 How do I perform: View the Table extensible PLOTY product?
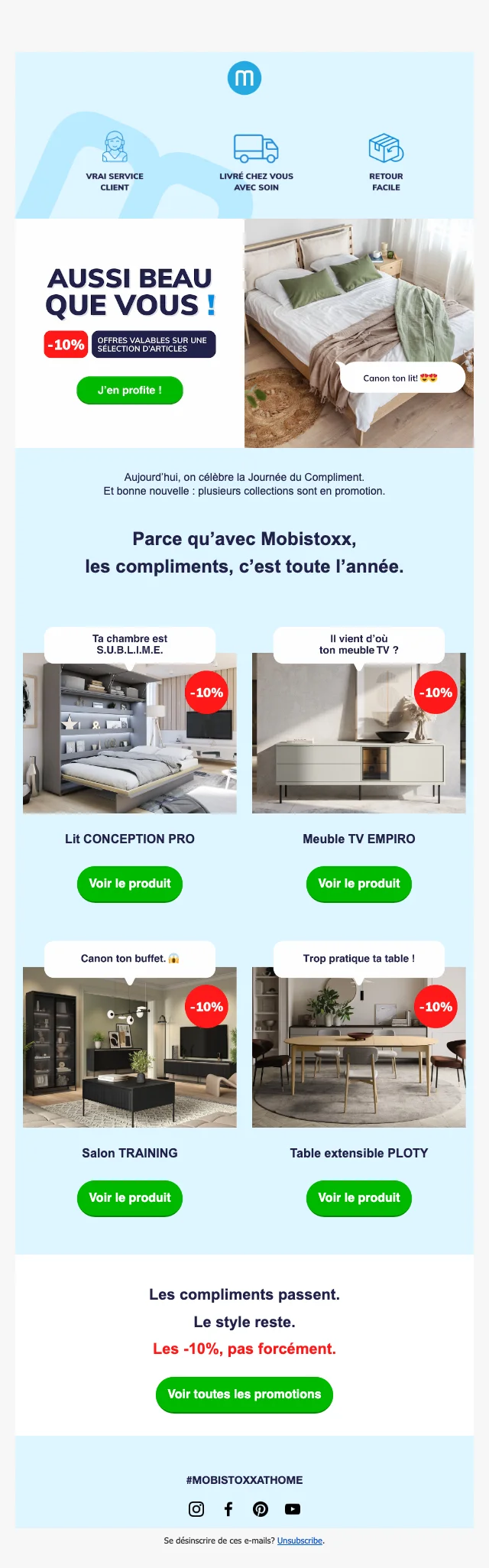click(x=358, y=1197)
